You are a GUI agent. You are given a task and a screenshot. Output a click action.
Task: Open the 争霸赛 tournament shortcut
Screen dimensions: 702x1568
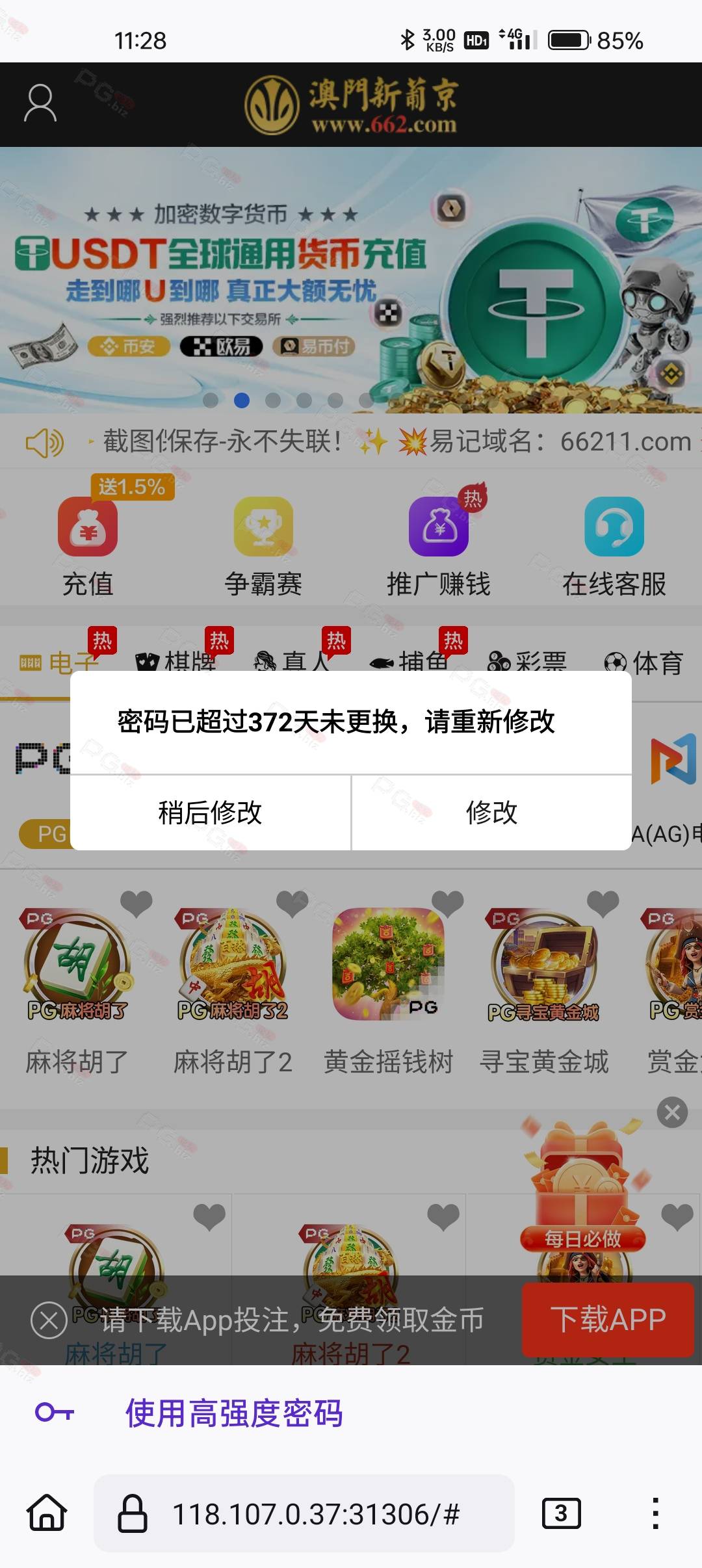point(263,547)
